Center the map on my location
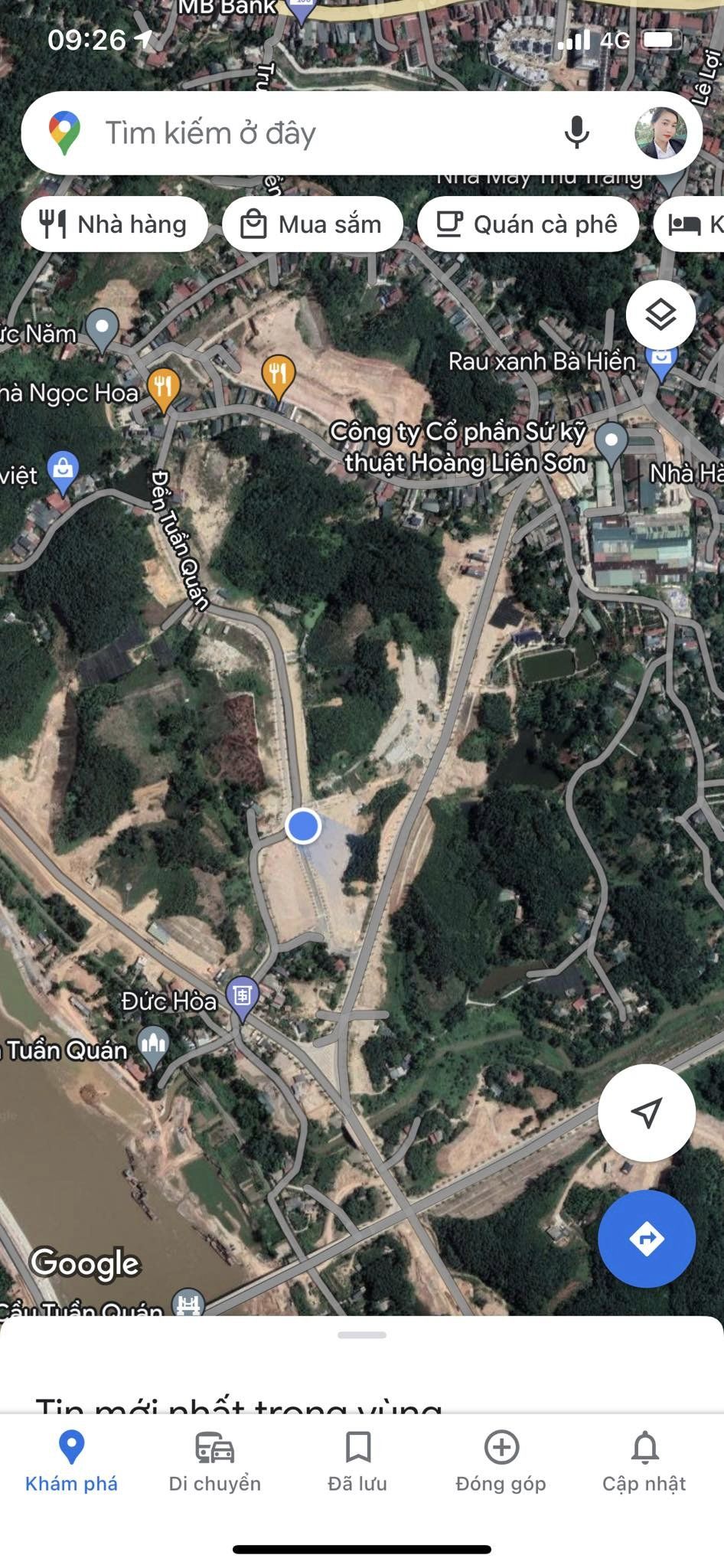Viewport: 724px width, 1568px height. coord(647,1112)
